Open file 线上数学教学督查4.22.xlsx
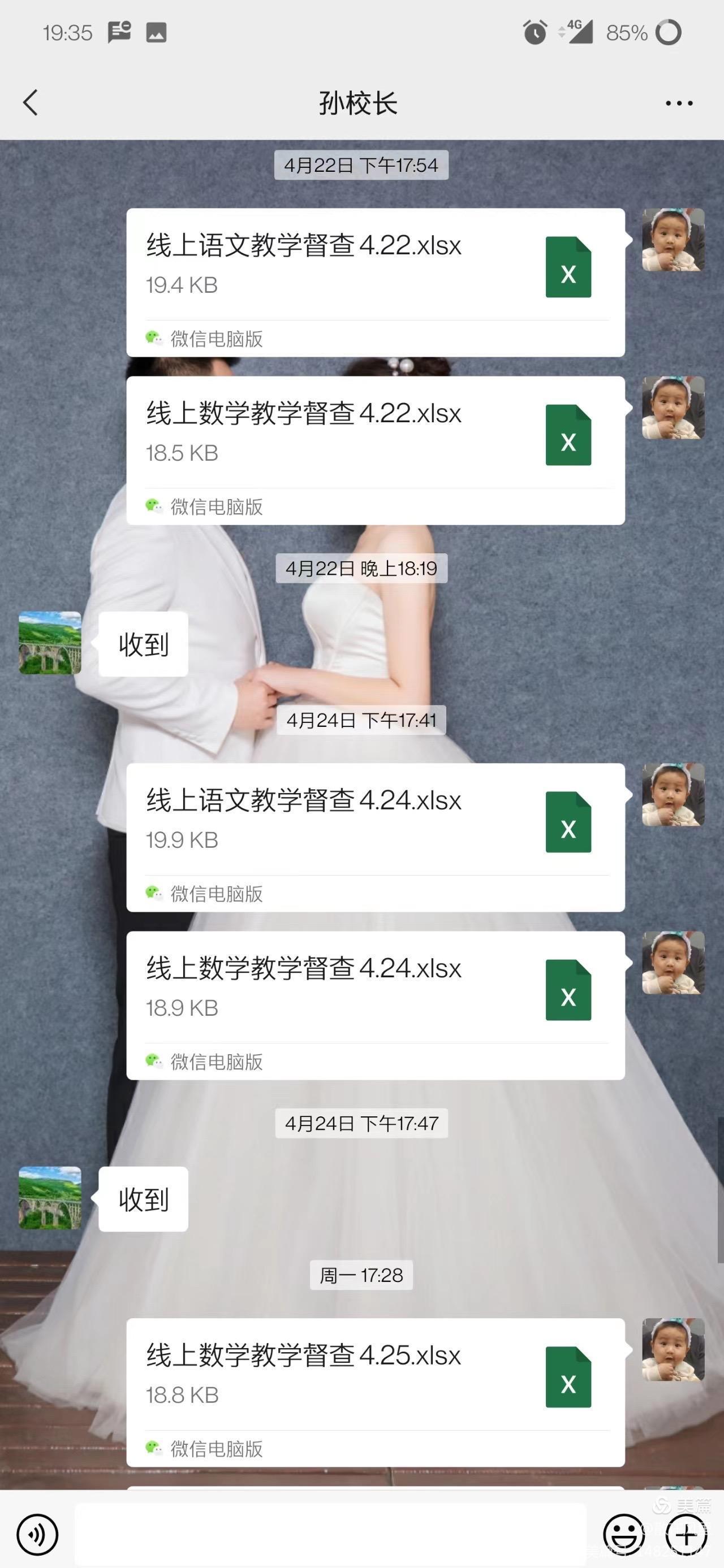Image resolution: width=724 pixels, height=1568 pixels. pyautogui.click(x=375, y=435)
